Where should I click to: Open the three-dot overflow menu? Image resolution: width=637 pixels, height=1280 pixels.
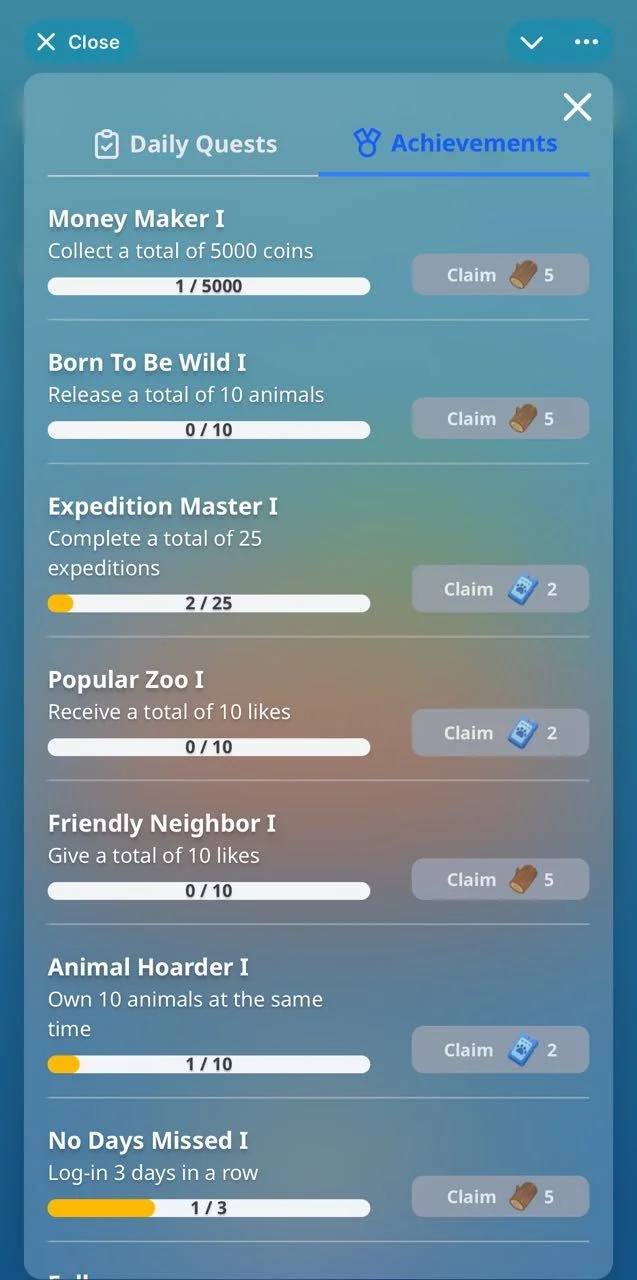(586, 42)
